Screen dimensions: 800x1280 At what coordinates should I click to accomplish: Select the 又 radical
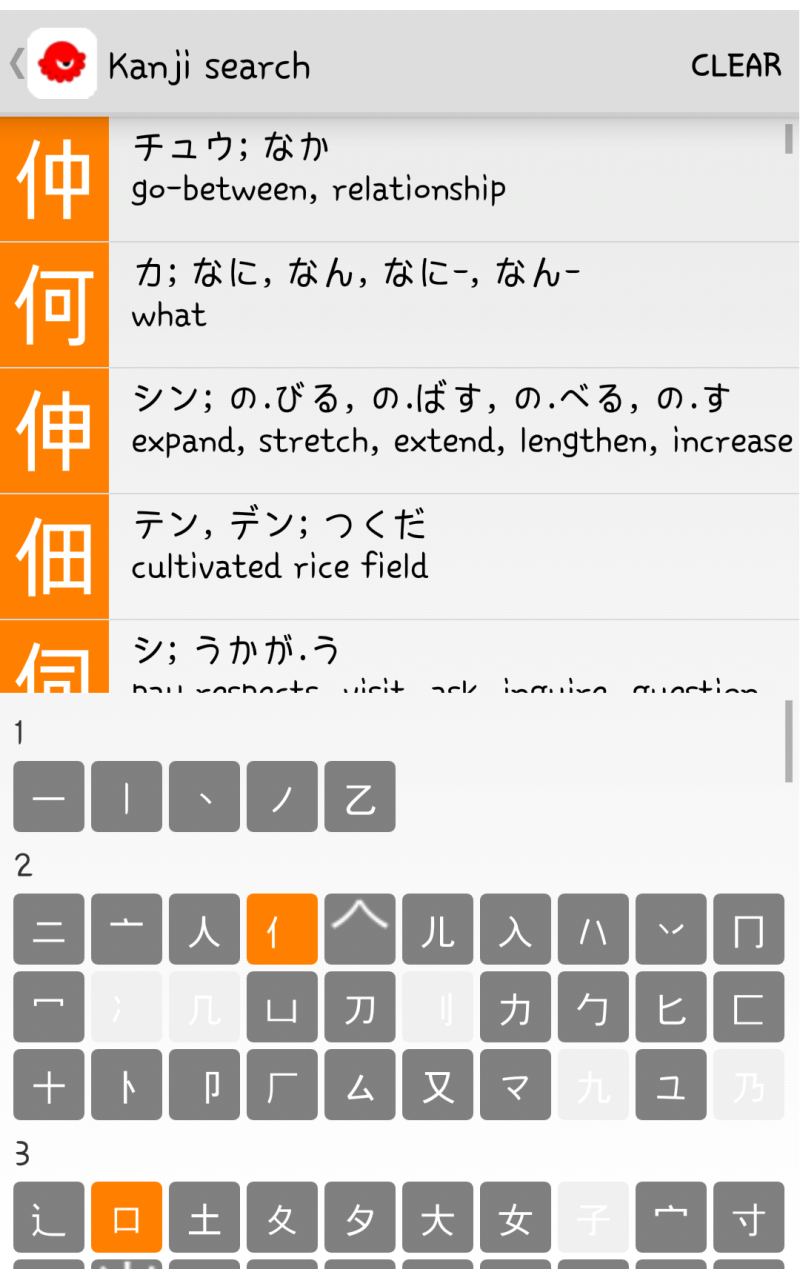click(x=437, y=1085)
